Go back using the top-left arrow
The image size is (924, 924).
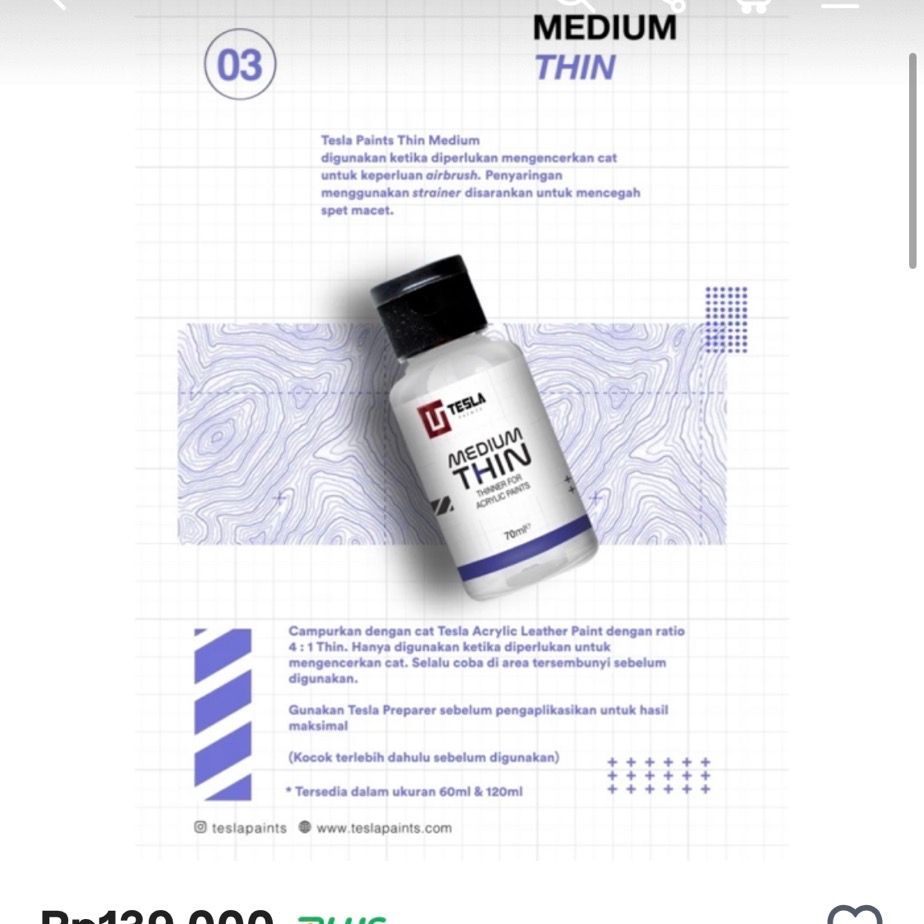click(60, 4)
